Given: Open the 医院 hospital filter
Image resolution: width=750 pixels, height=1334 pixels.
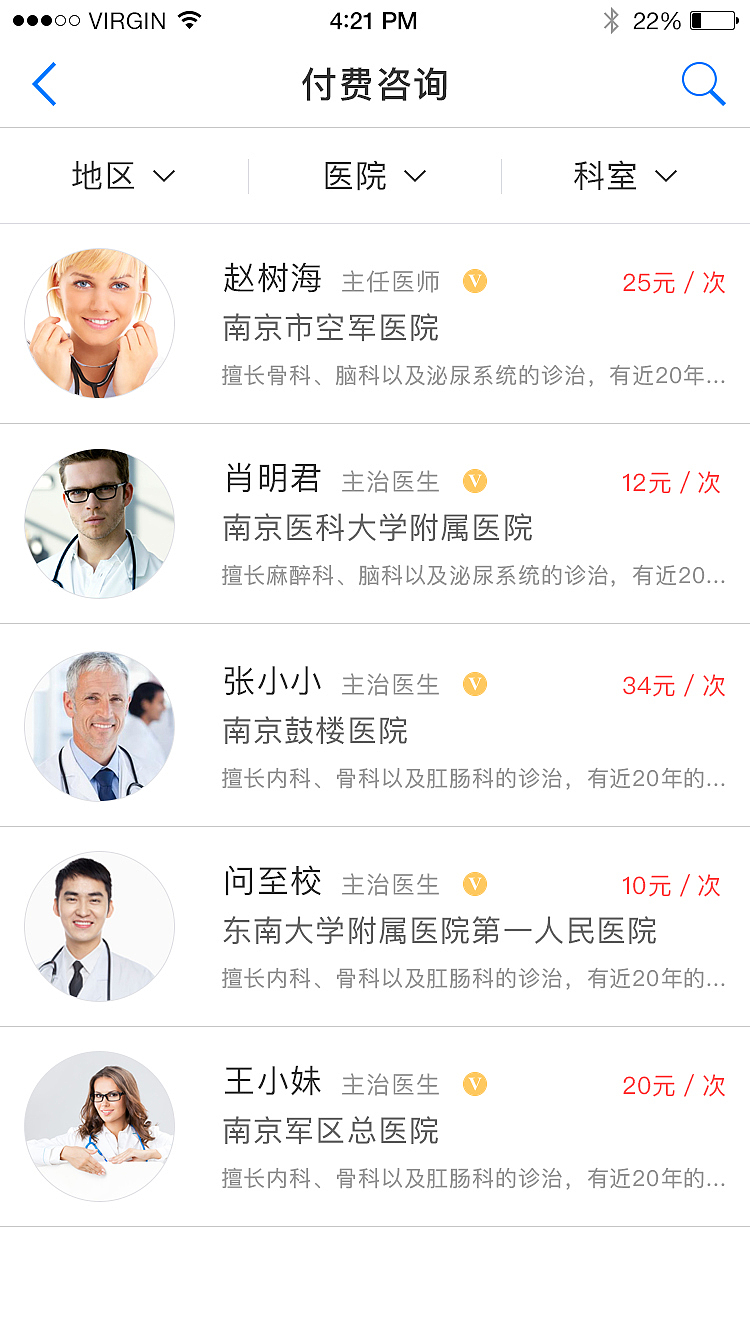Looking at the screenshot, I should point(374,176).
